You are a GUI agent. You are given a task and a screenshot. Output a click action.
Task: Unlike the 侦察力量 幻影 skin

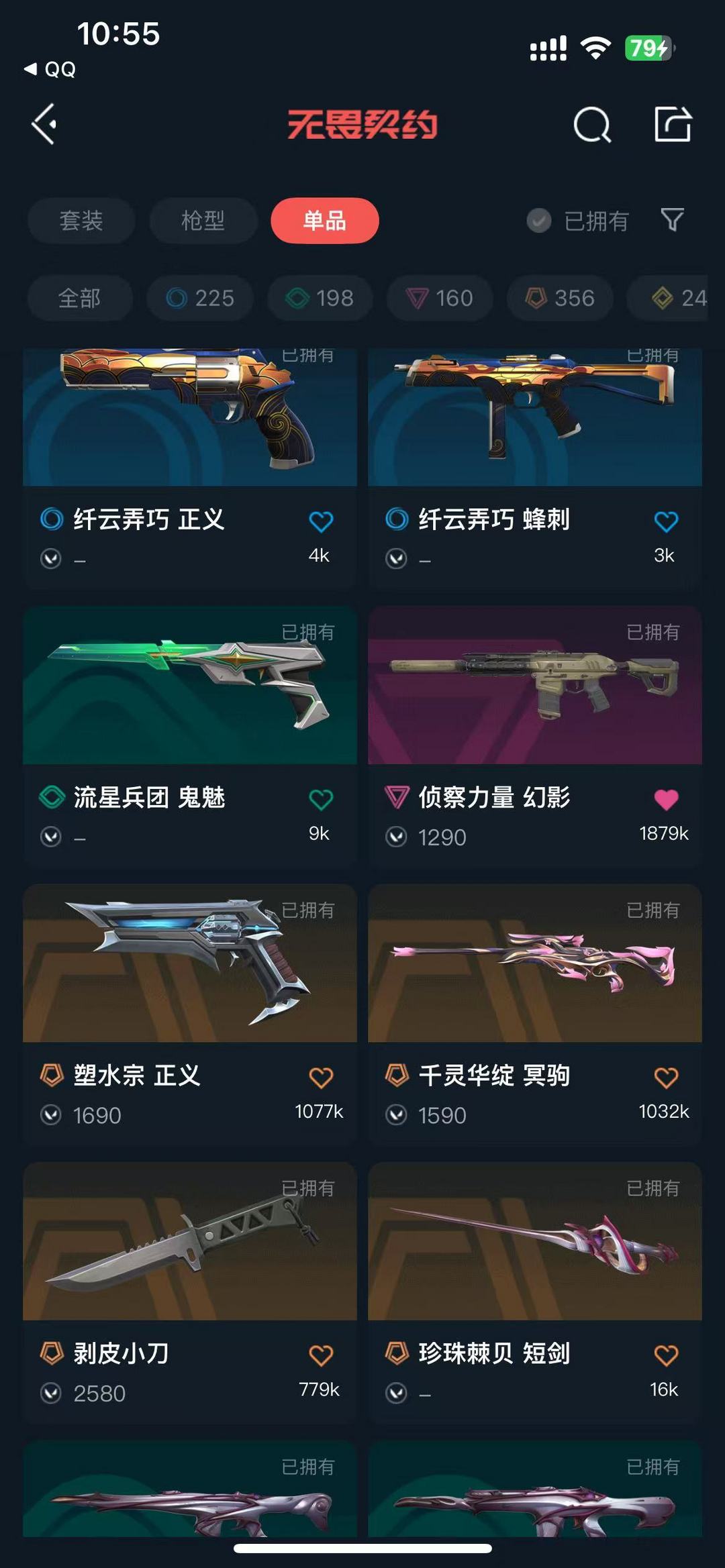[666, 799]
